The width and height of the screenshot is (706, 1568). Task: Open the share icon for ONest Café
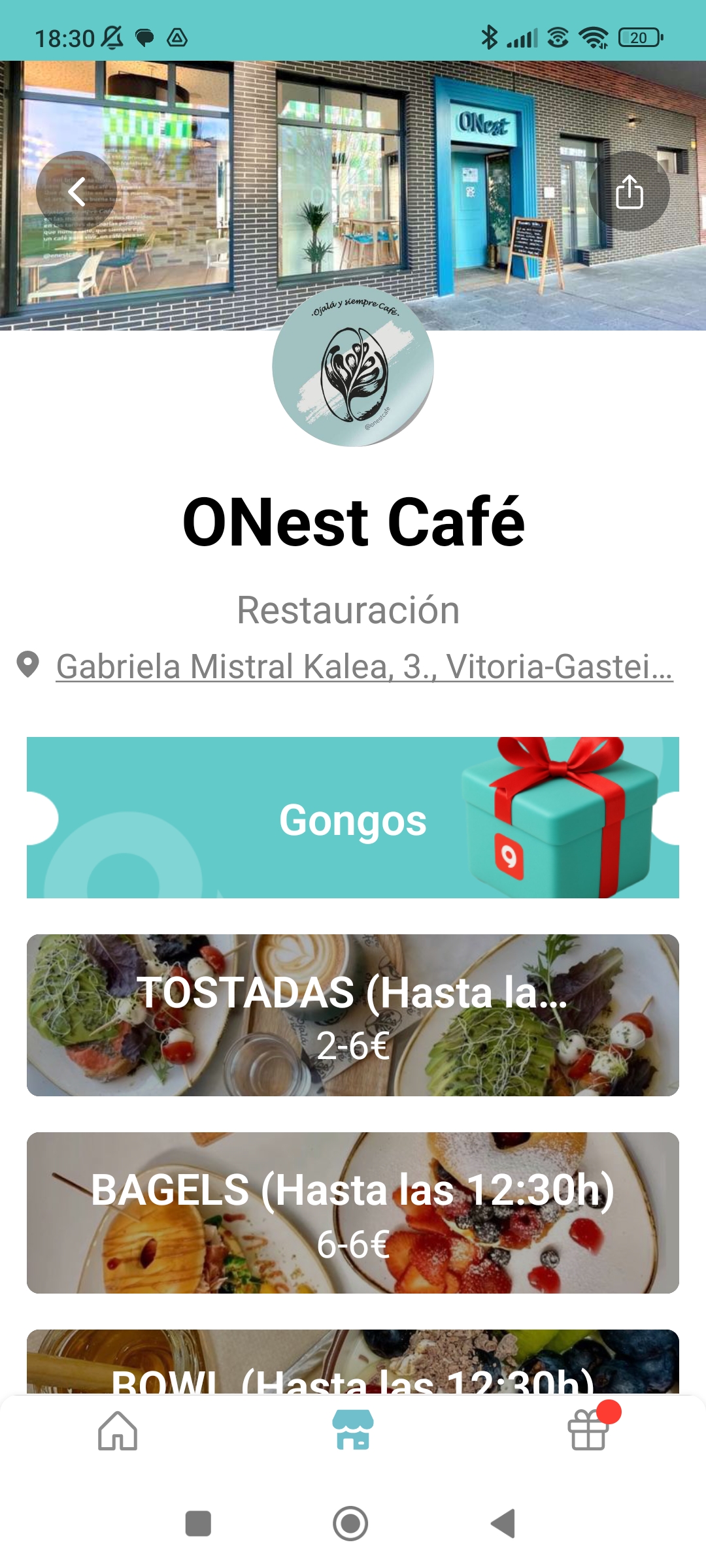pyautogui.click(x=630, y=191)
